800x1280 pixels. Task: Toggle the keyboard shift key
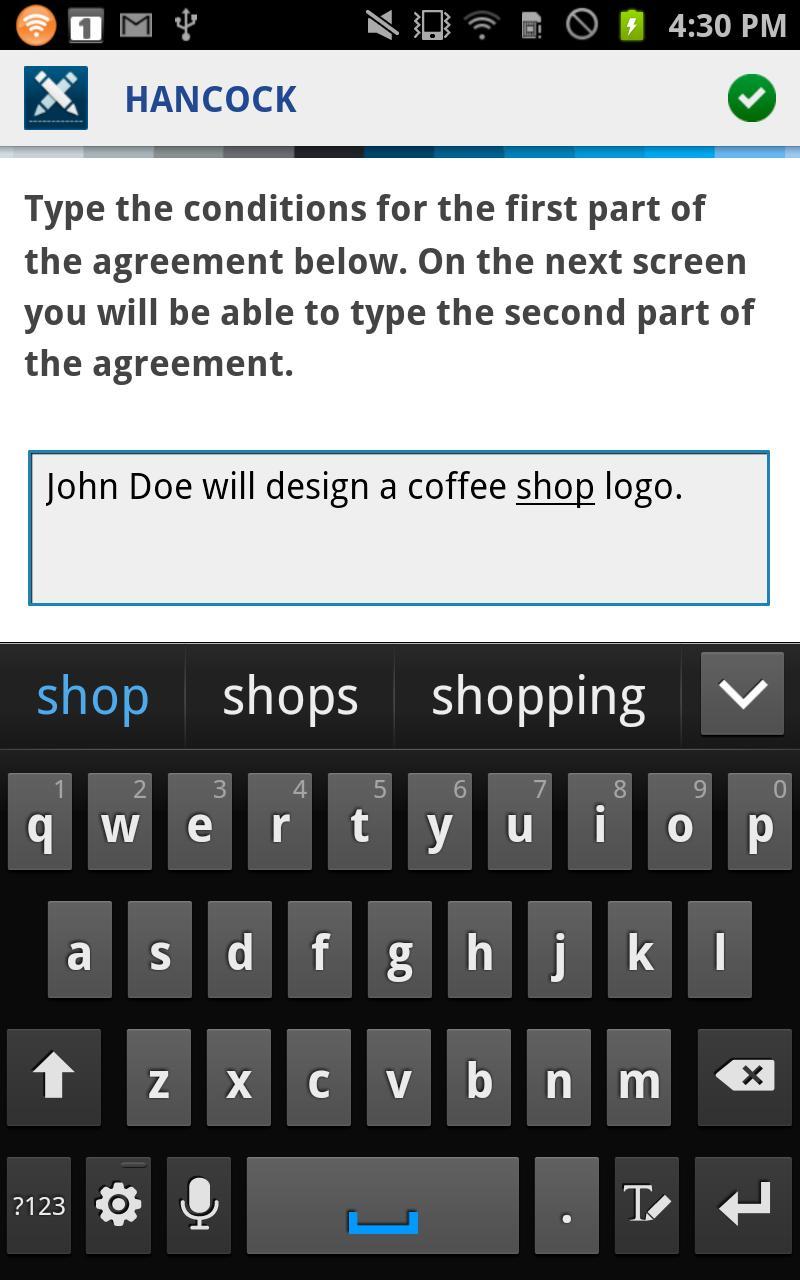coord(54,1077)
